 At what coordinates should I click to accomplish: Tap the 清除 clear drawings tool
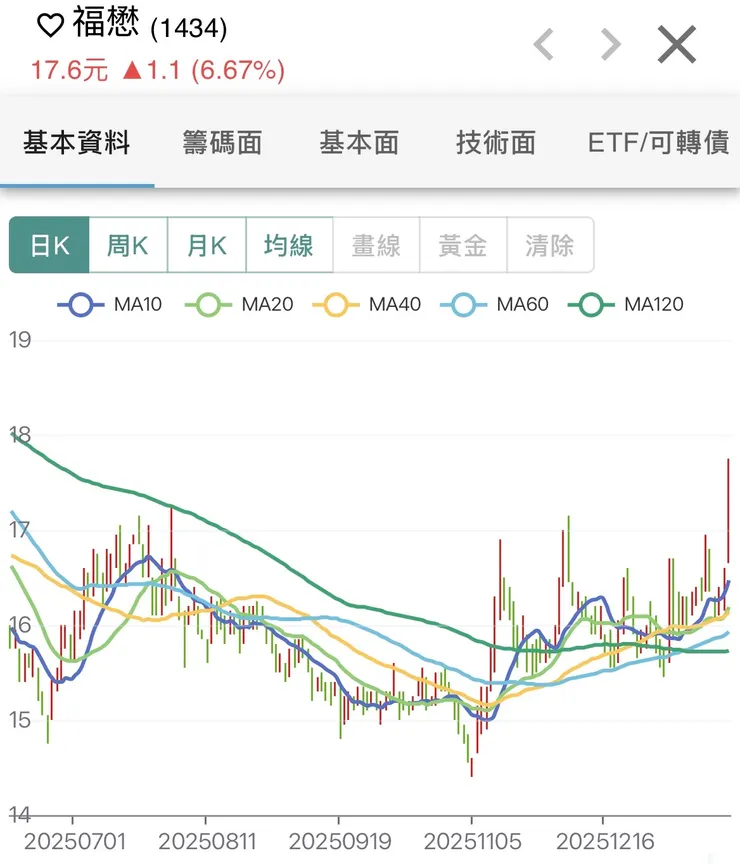click(549, 244)
